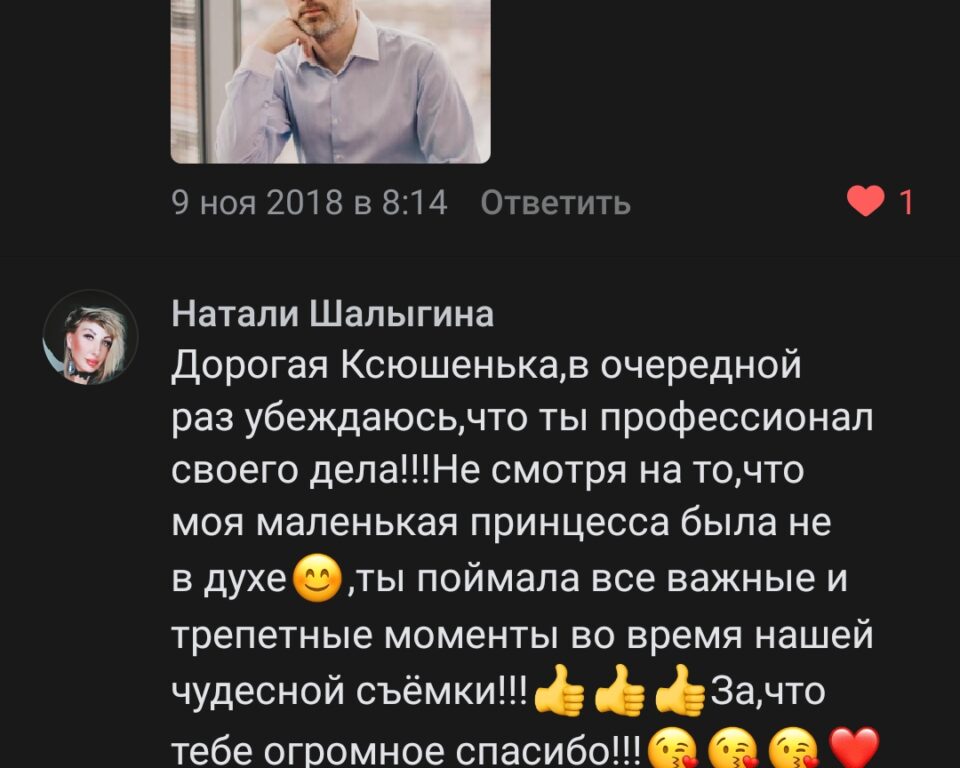
Task: Tap Ответить under the 9 ноя comment
Action: [555, 203]
